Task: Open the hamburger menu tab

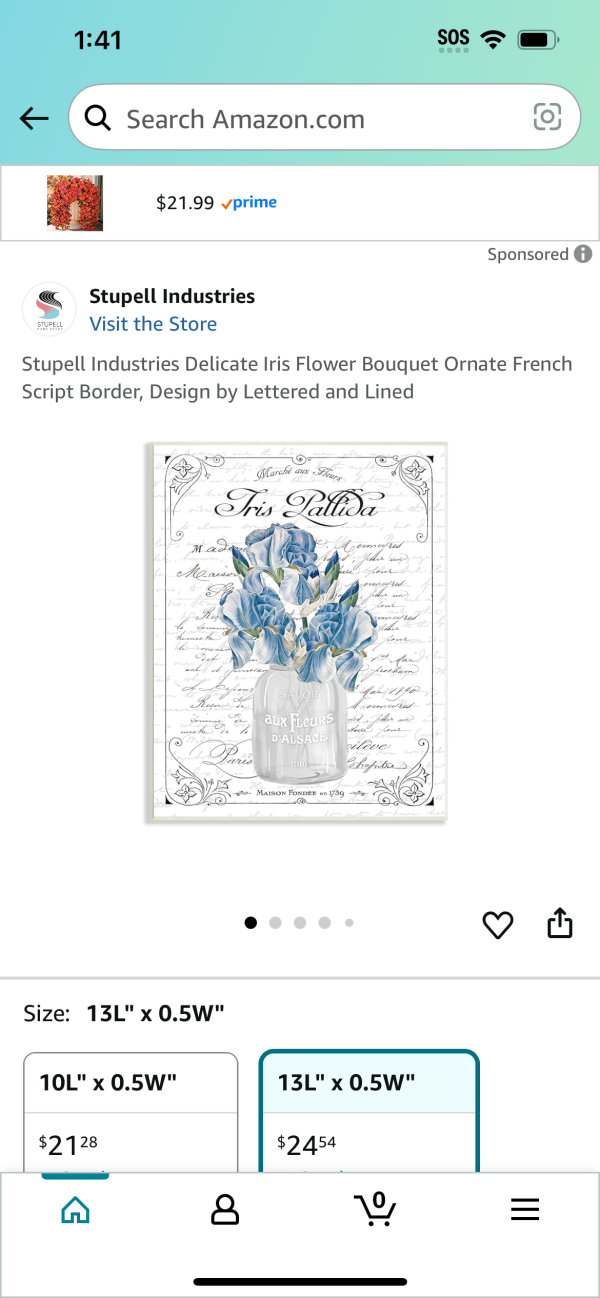Action: (525, 1210)
